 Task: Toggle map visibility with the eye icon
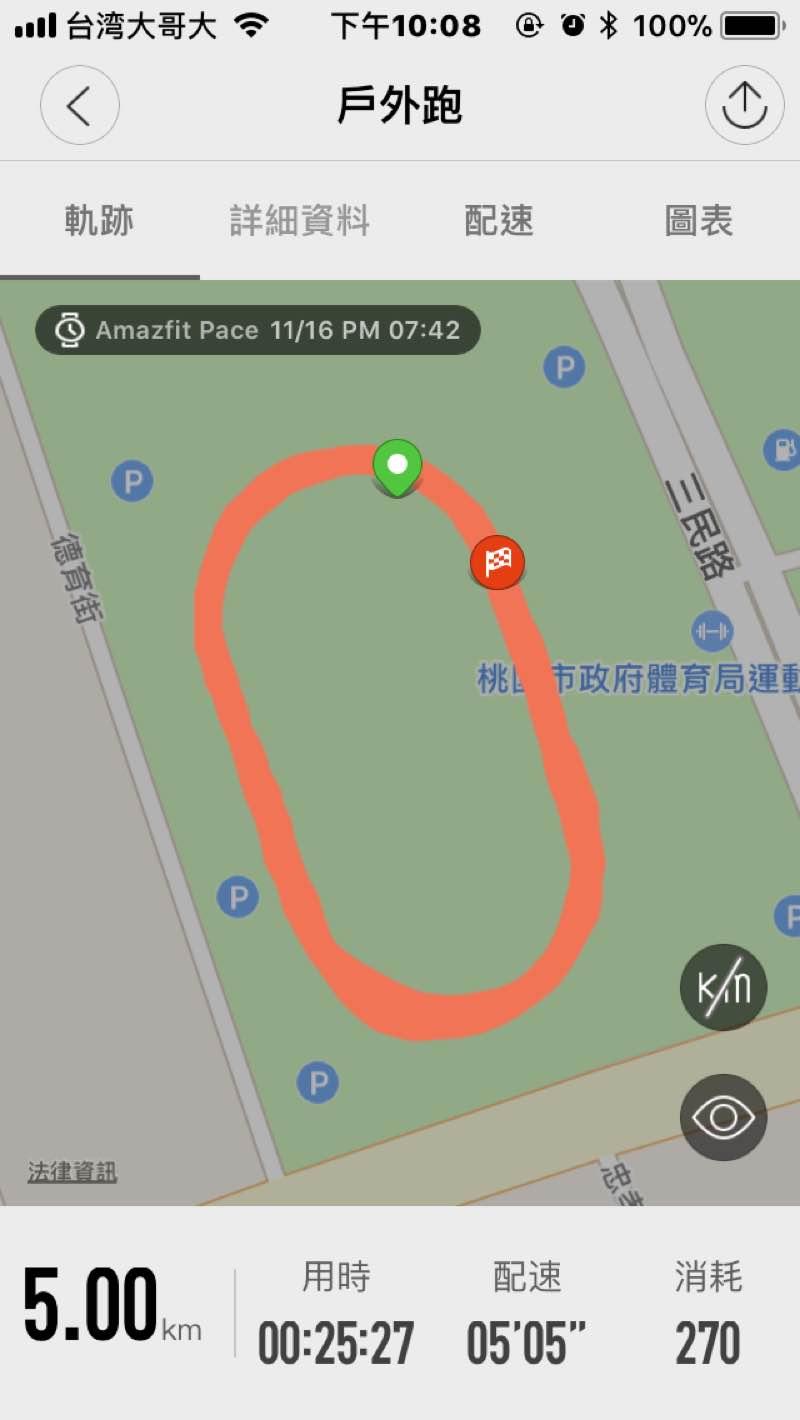[723, 1117]
